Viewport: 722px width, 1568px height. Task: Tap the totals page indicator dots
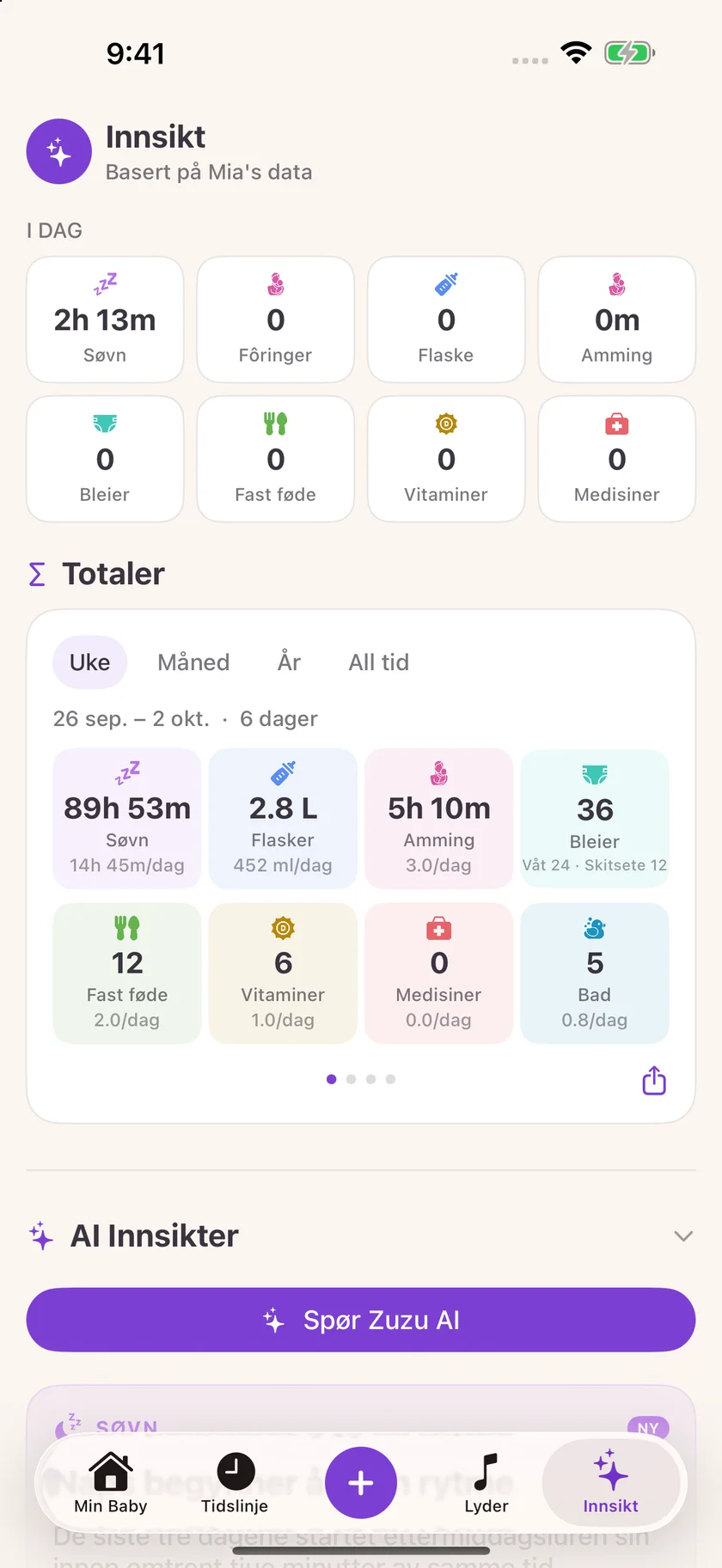pyautogui.click(x=361, y=1079)
